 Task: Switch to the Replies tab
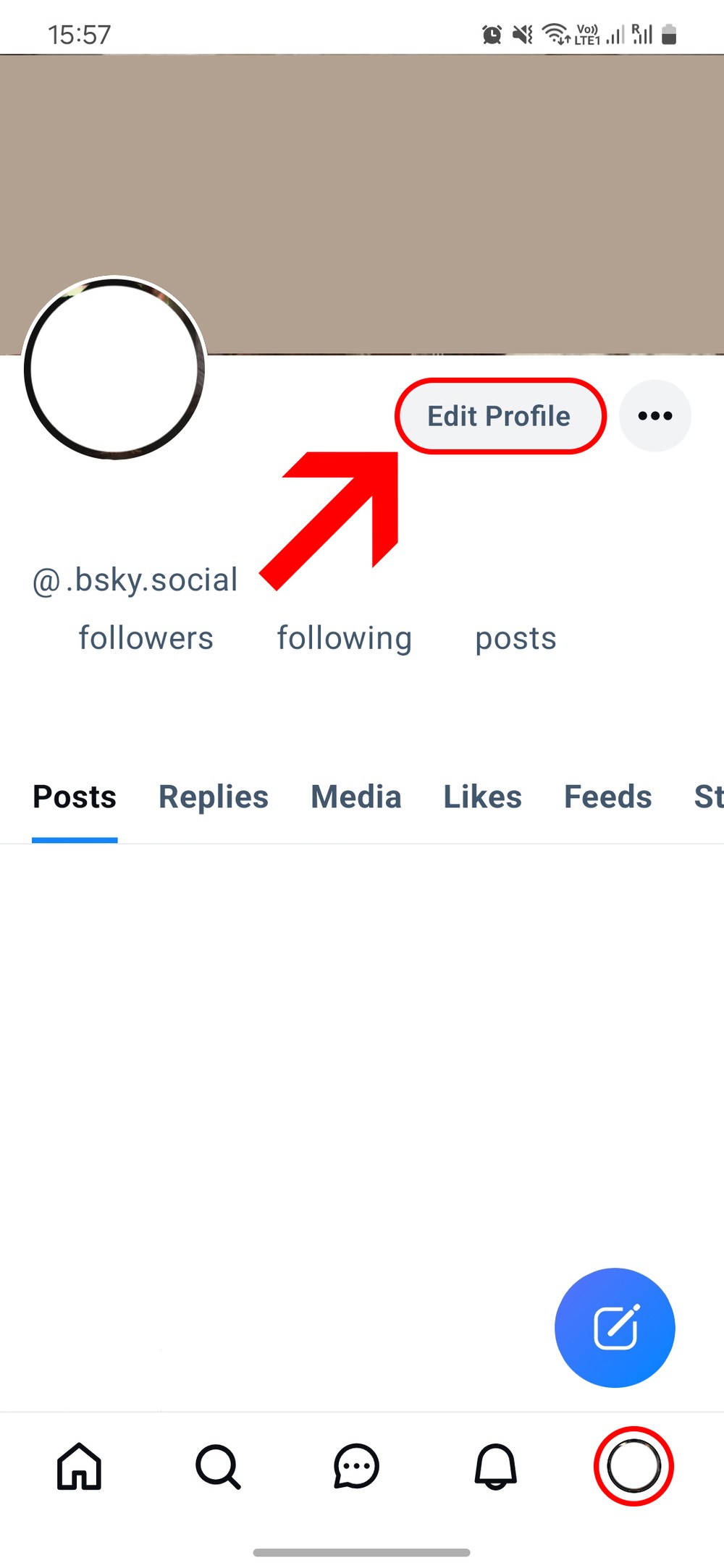(x=214, y=797)
